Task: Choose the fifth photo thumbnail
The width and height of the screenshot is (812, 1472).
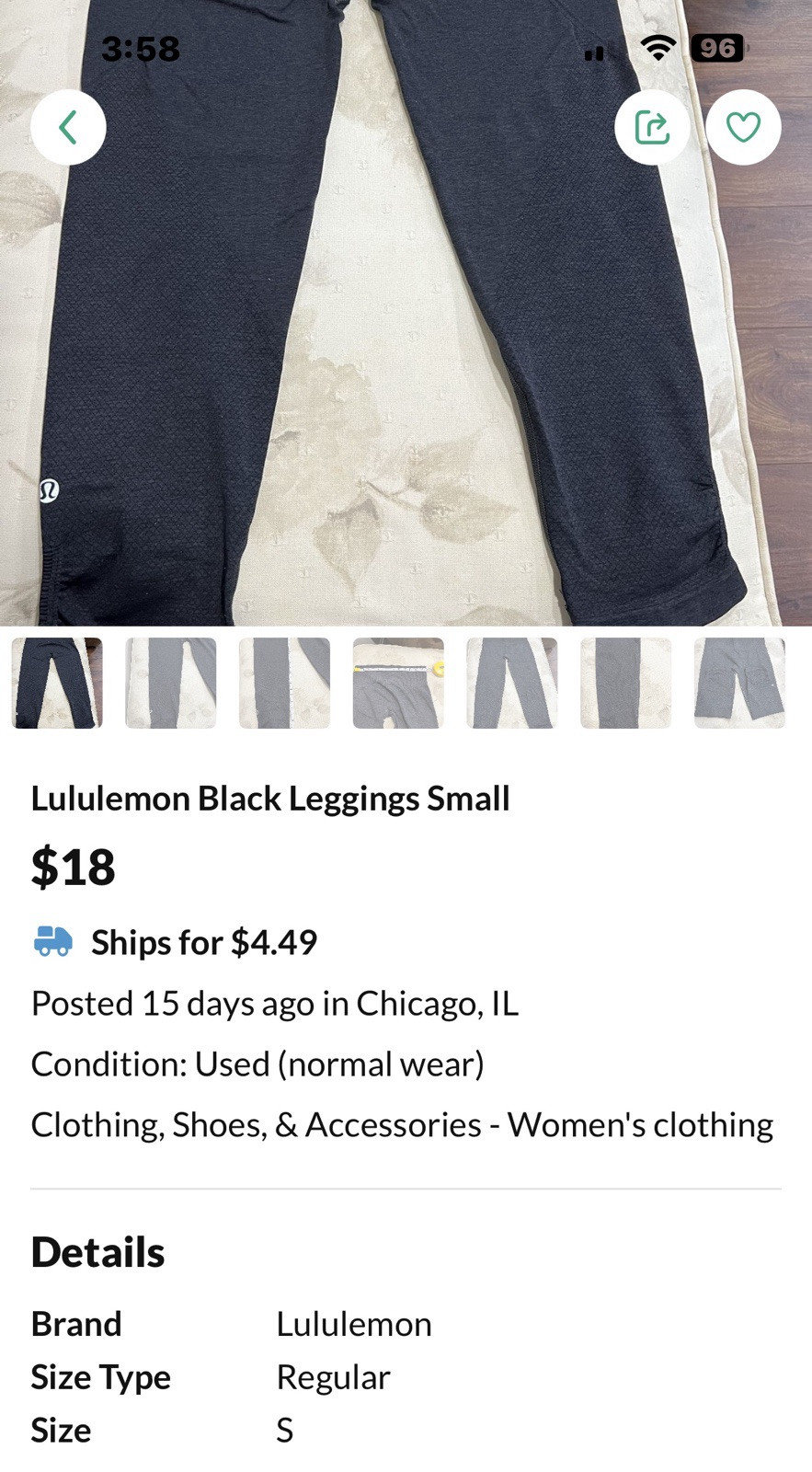Action: 512,683
